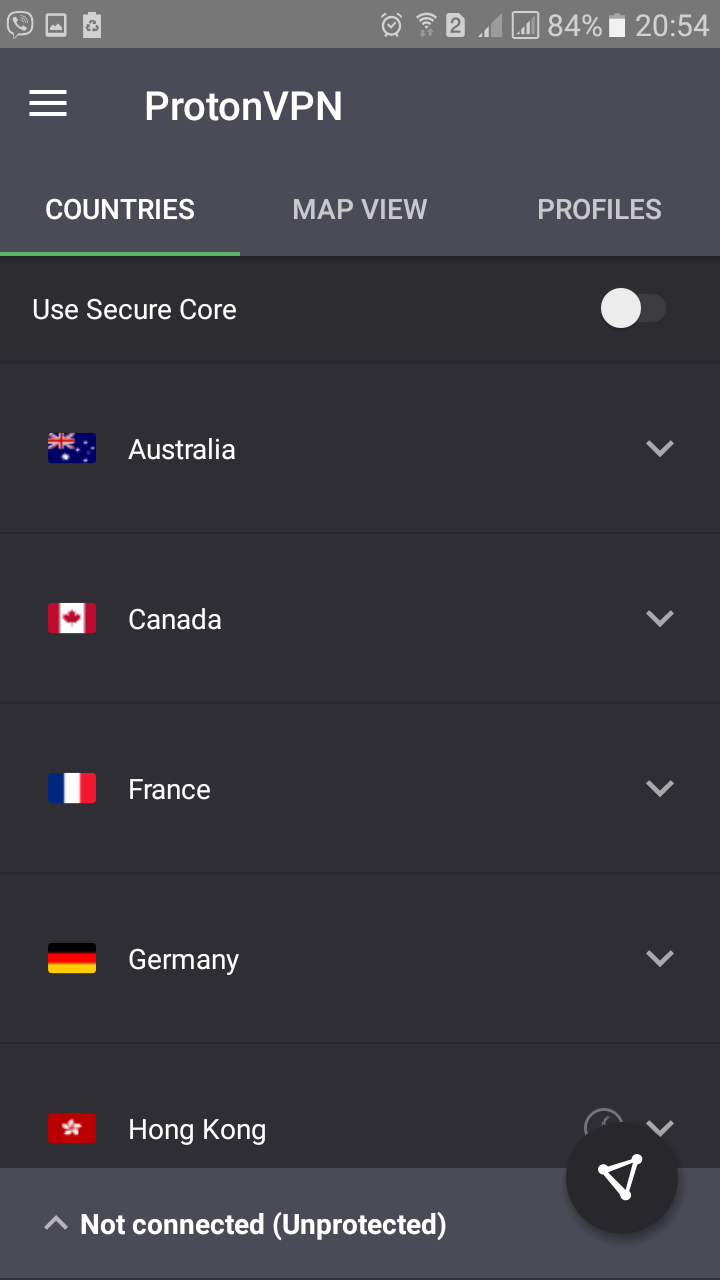Expand the Germany server list
720x1280 pixels.
[x=659, y=959]
